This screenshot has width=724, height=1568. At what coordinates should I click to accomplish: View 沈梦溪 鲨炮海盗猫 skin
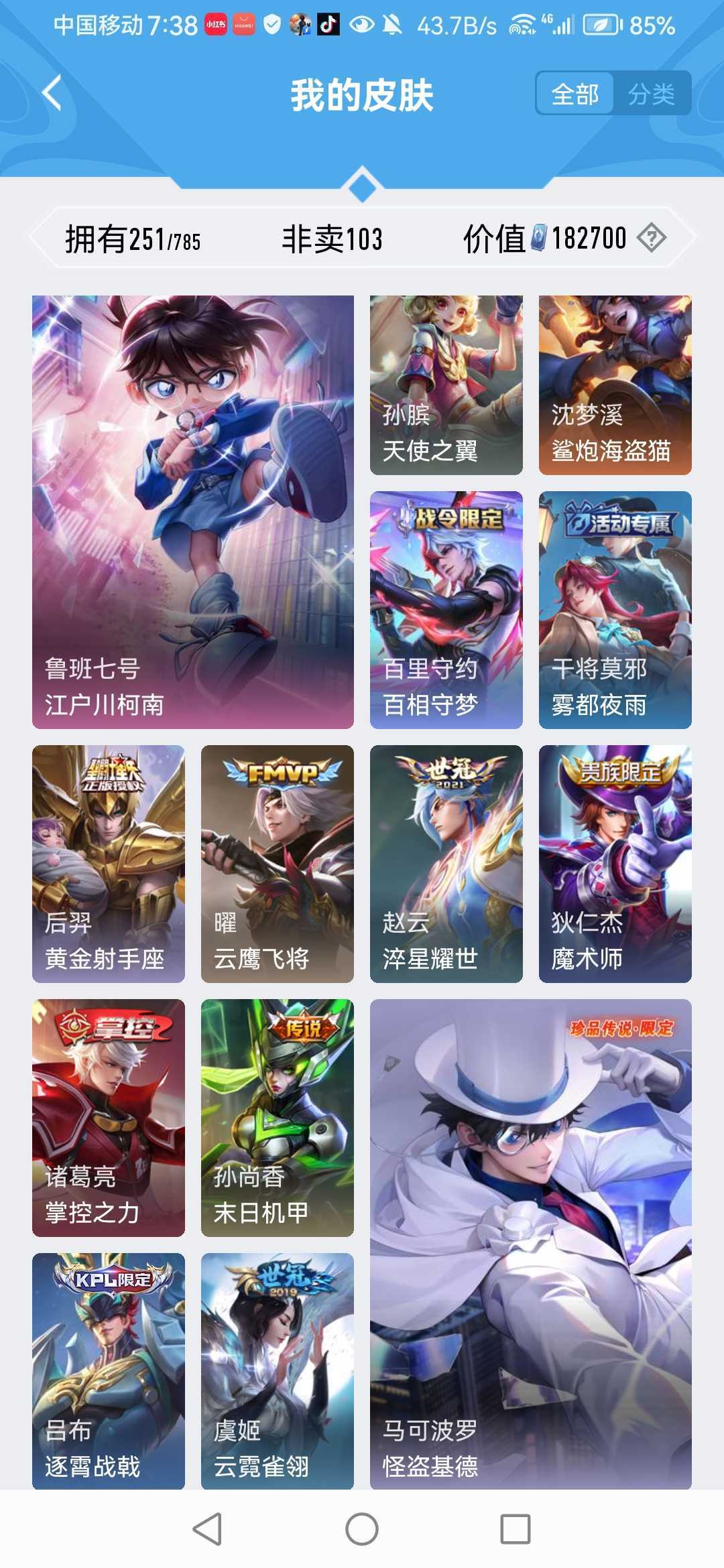pyautogui.click(x=615, y=385)
